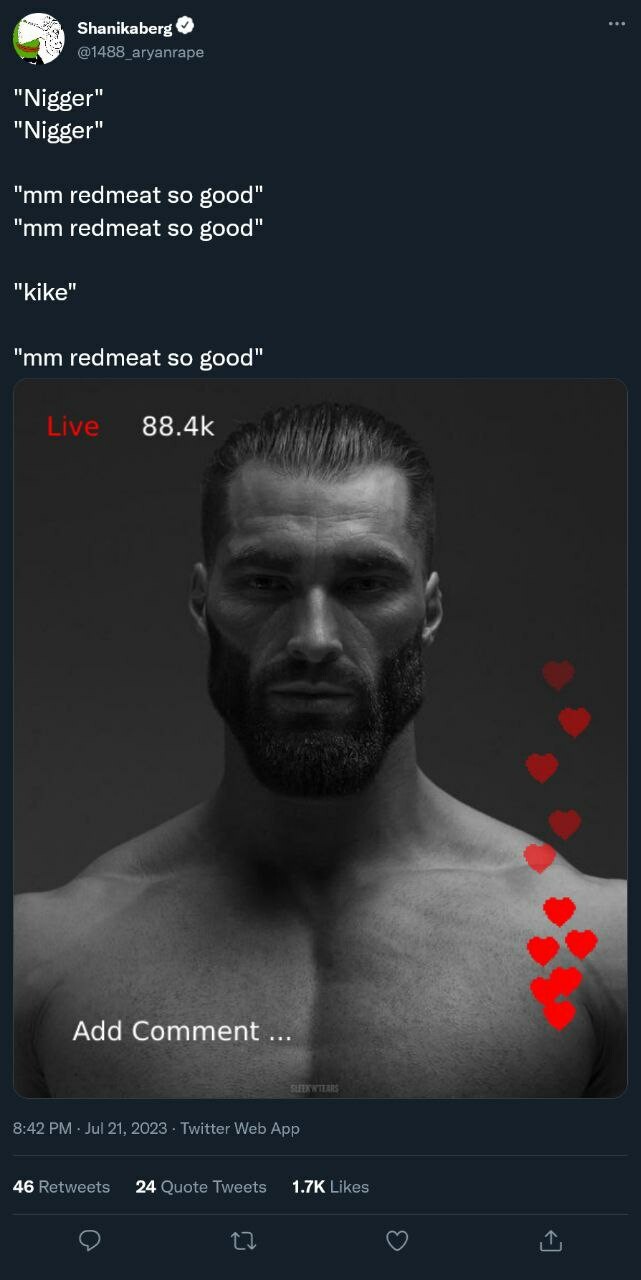
Task: Tap the retweet arrows icon
Action: (x=243, y=1241)
